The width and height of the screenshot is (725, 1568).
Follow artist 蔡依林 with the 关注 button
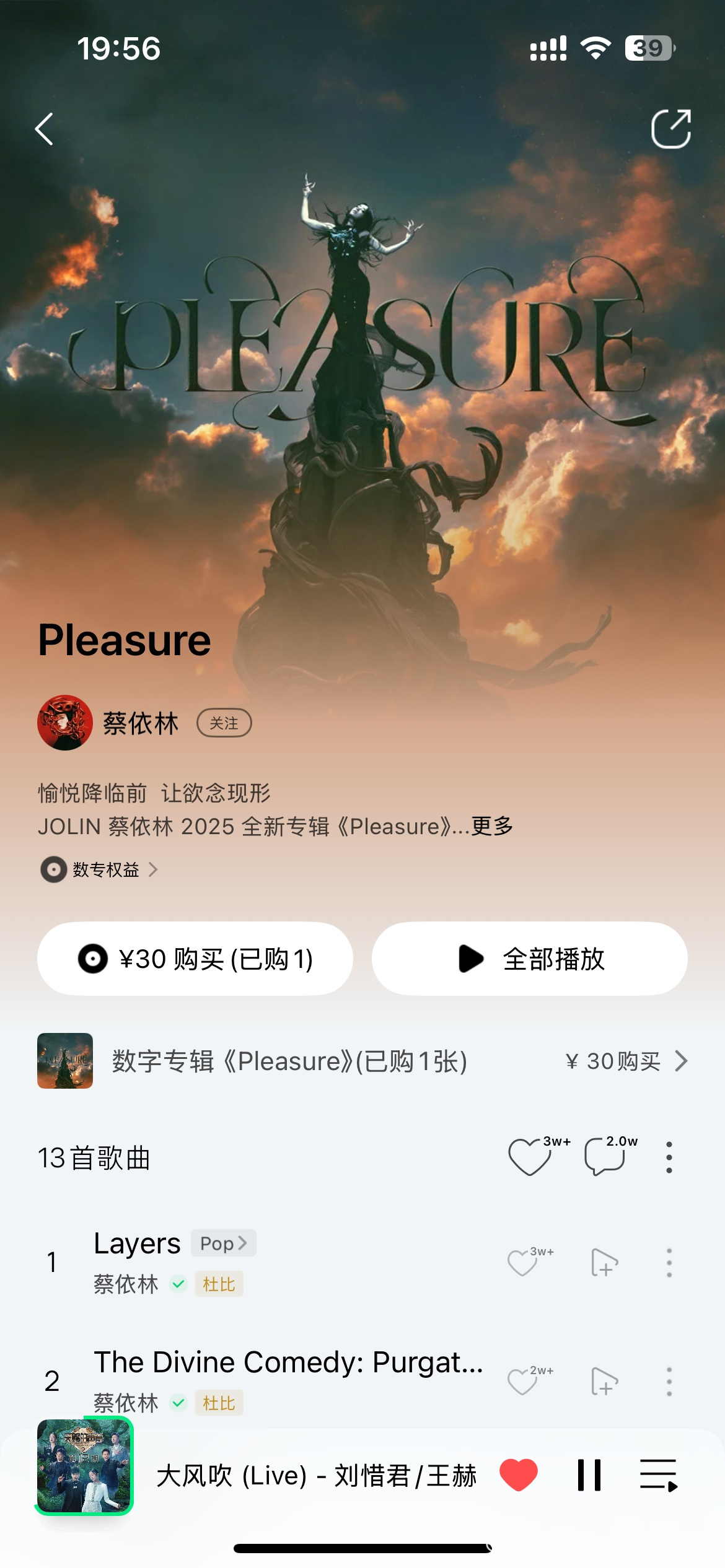(x=224, y=723)
